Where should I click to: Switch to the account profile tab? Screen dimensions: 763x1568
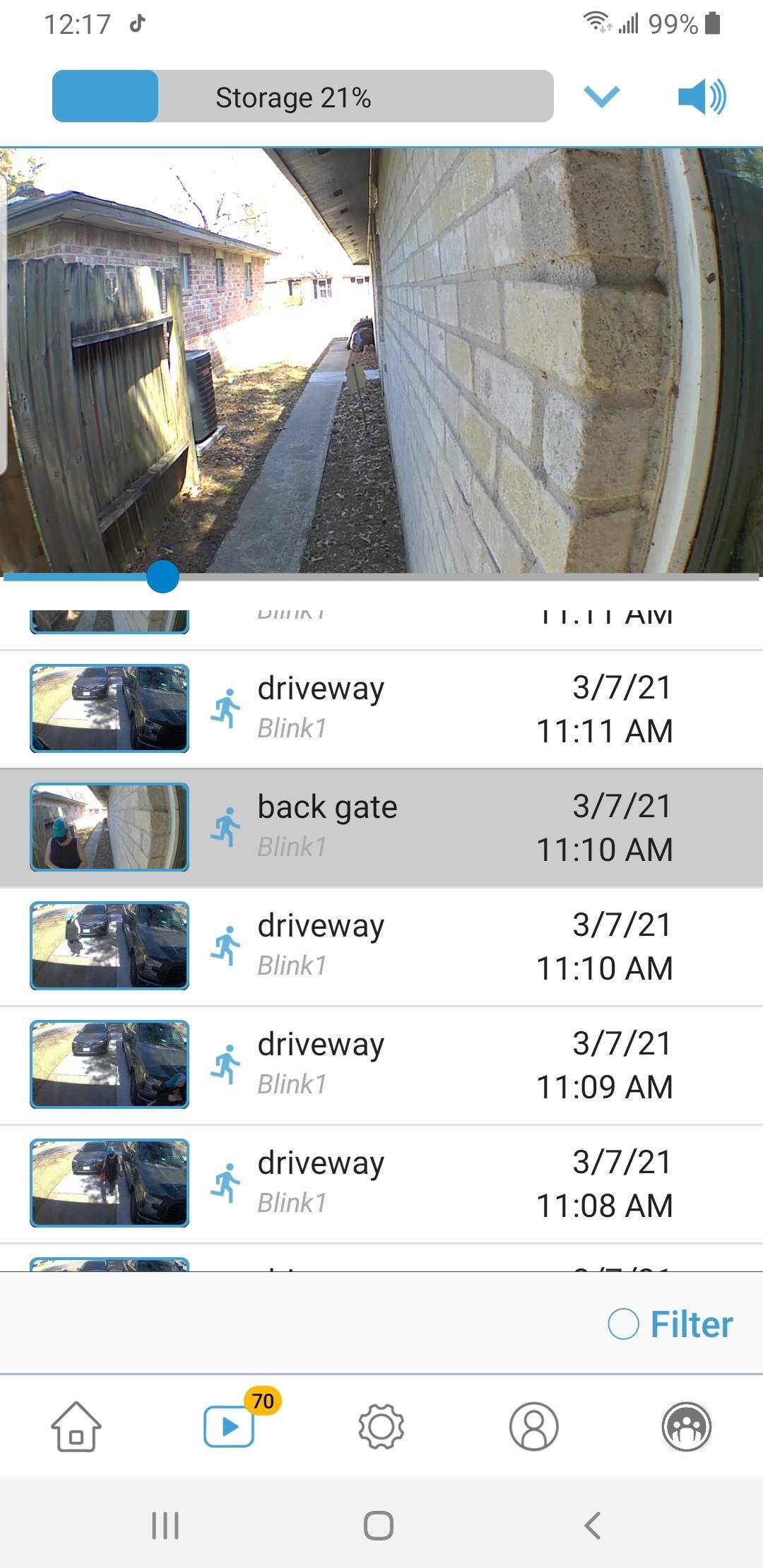coord(534,1427)
